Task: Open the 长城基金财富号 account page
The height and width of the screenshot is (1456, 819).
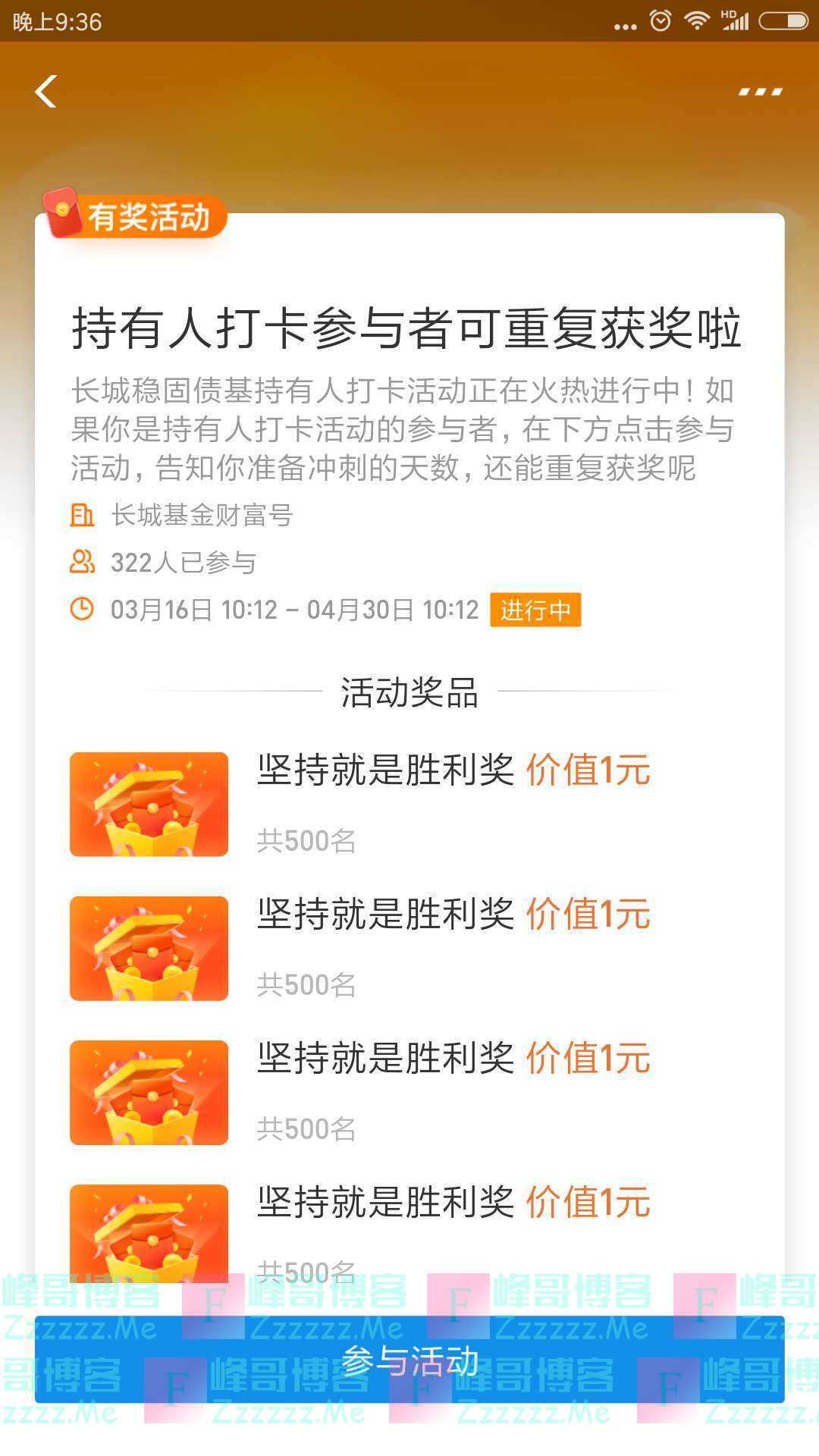Action: pyautogui.click(x=201, y=516)
